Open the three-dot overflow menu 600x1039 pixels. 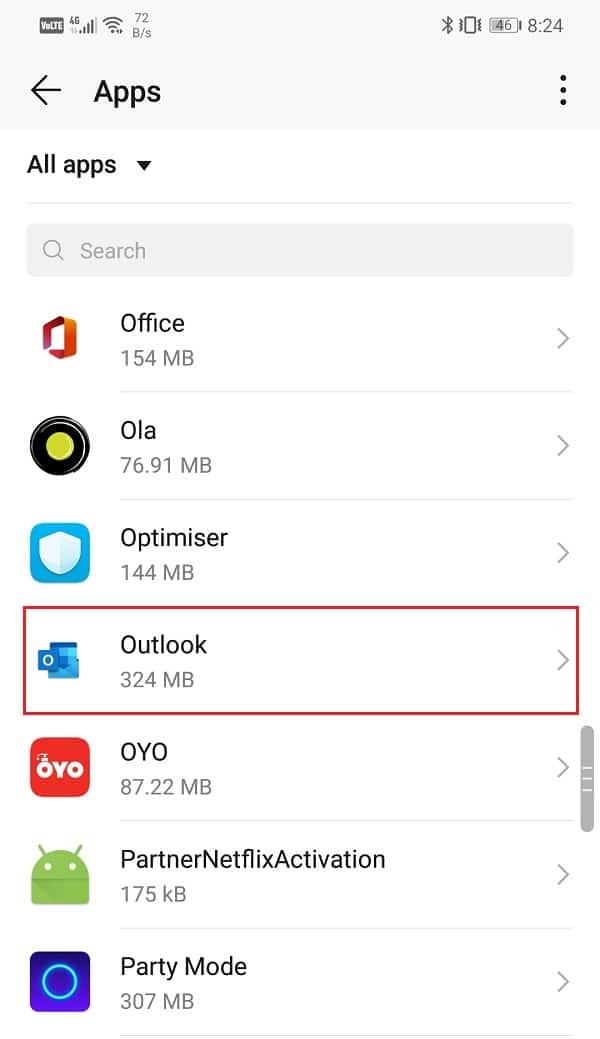pyautogui.click(x=563, y=91)
